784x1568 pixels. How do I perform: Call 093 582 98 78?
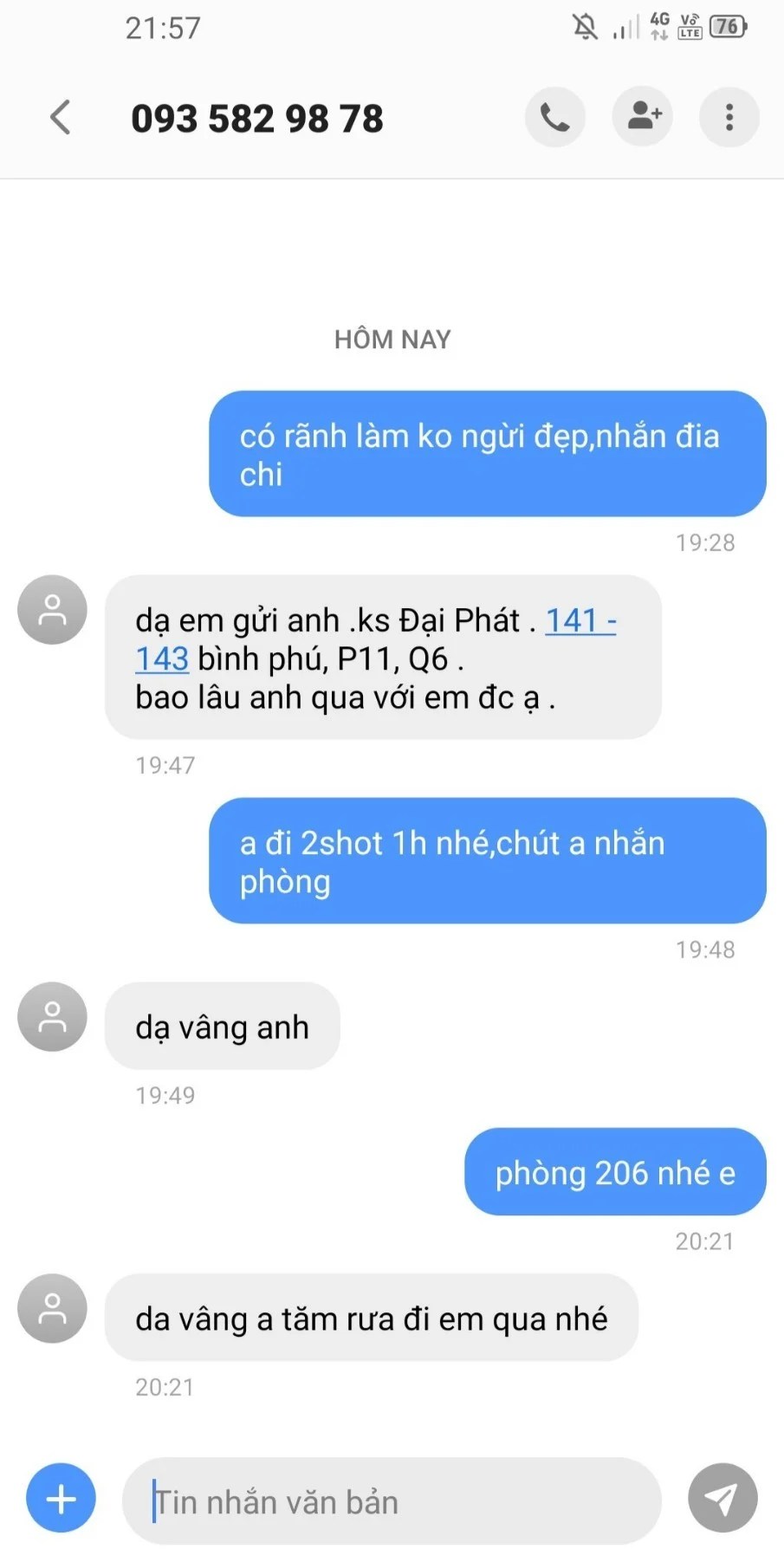pyautogui.click(x=554, y=117)
